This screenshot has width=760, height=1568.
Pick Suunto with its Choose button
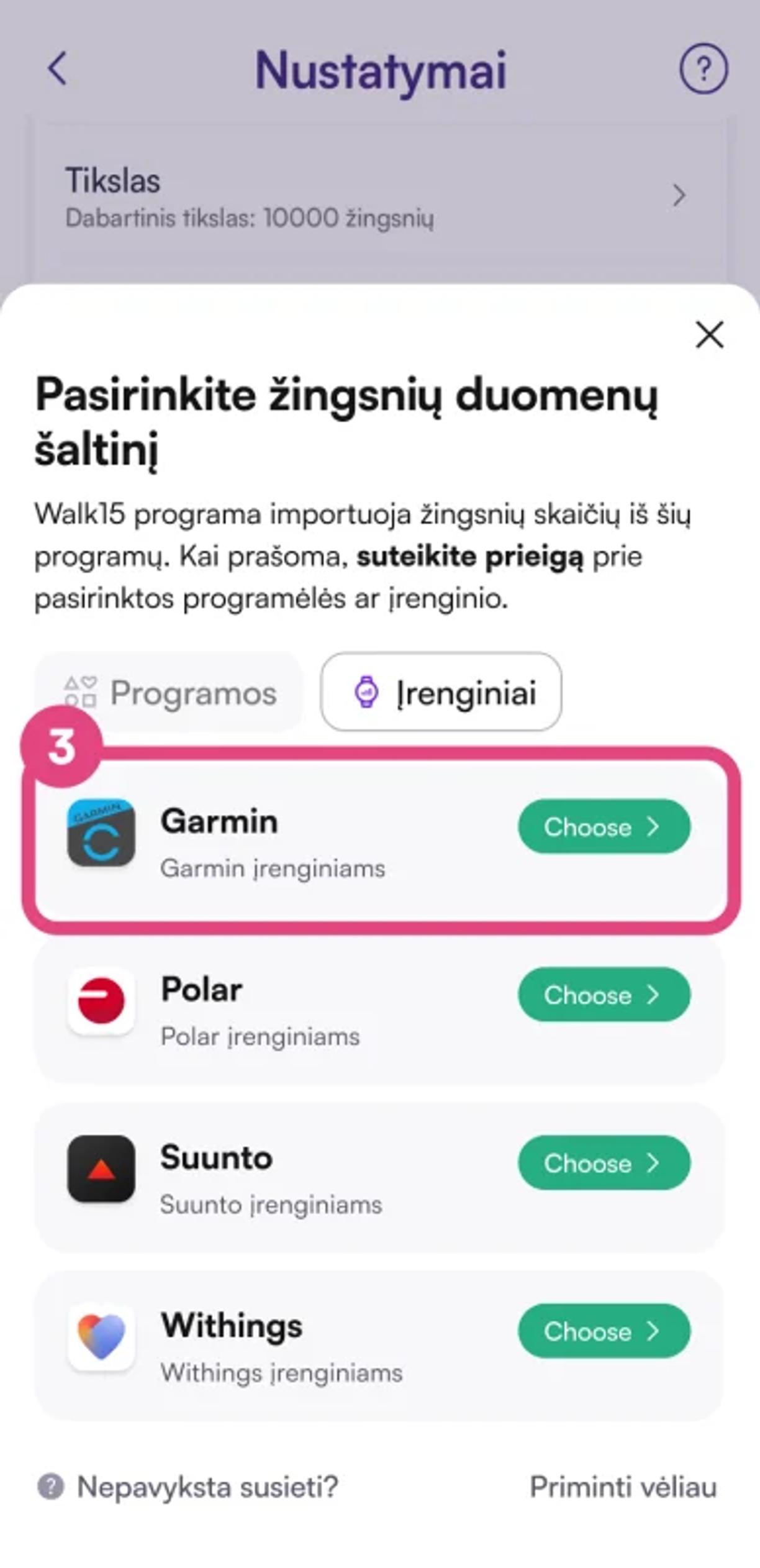[604, 1163]
